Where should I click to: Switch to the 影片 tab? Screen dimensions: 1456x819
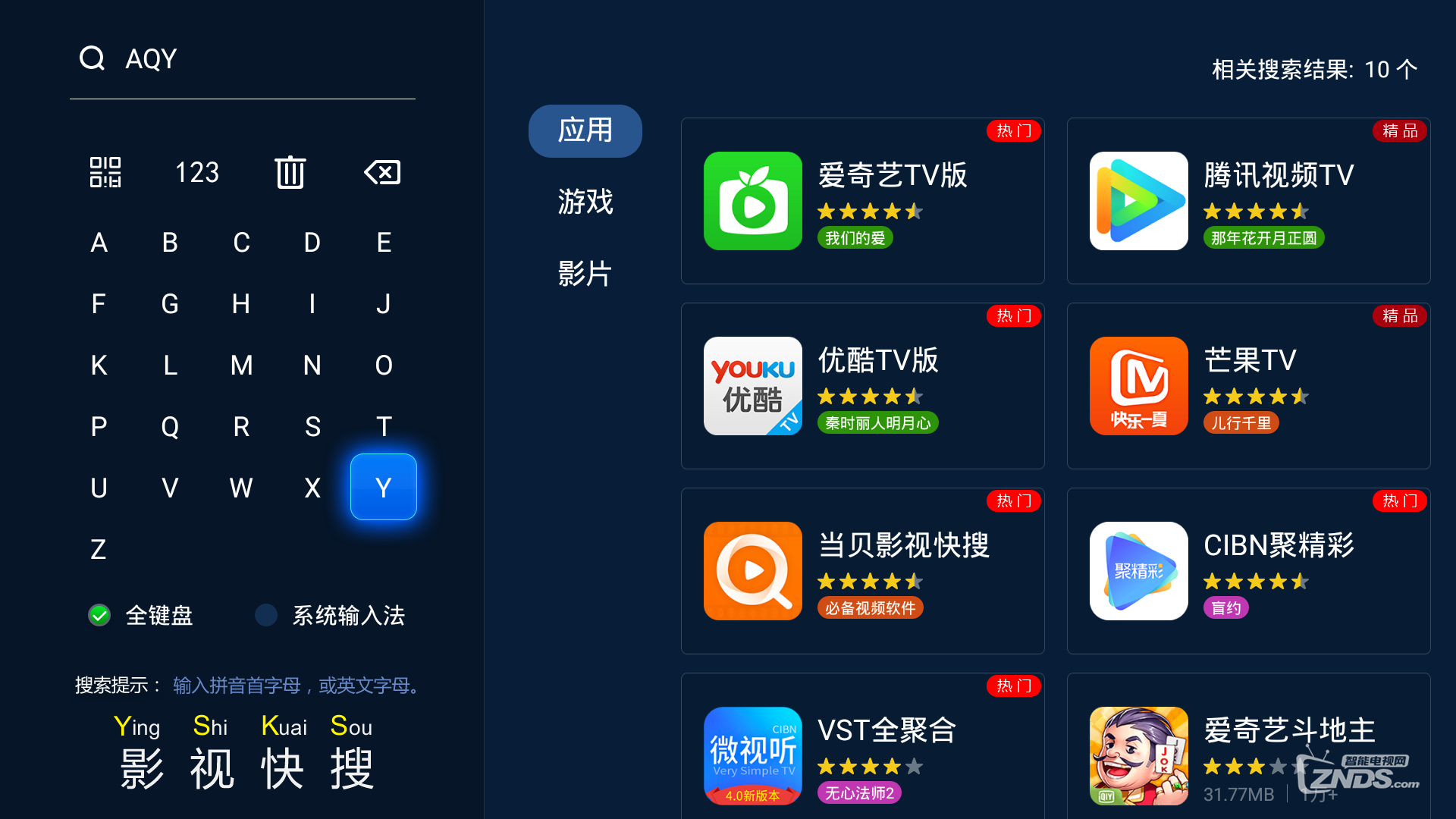pos(585,273)
